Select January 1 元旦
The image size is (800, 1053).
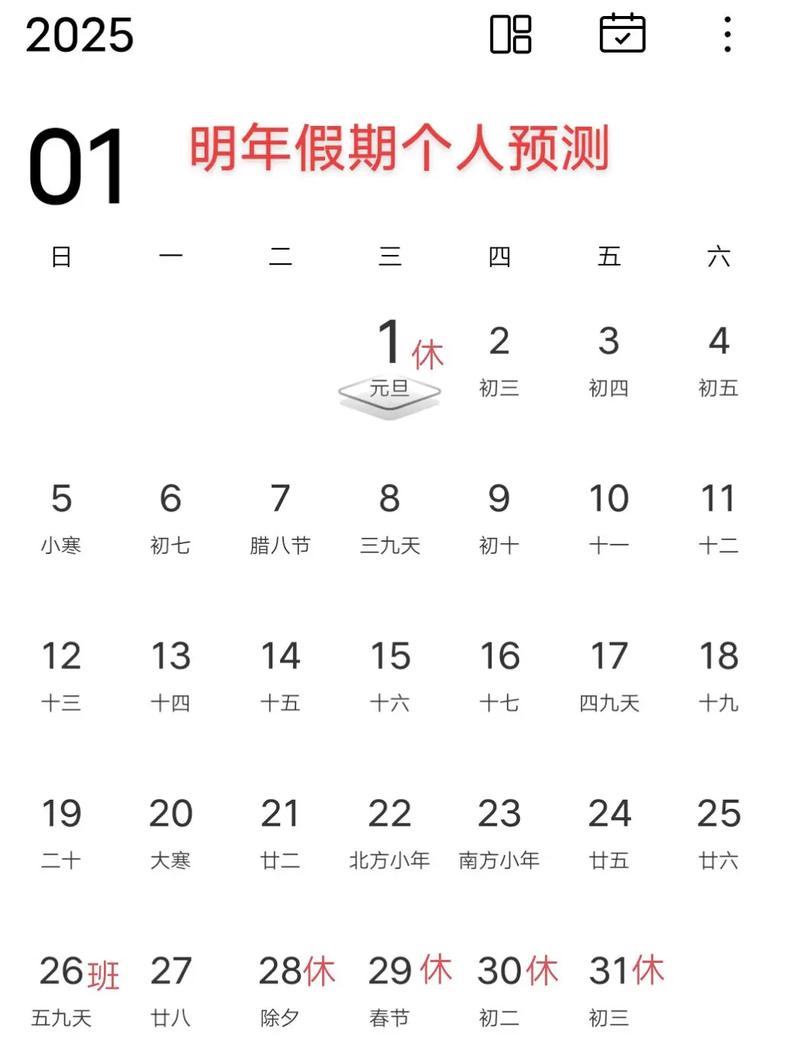(x=390, y=360)
